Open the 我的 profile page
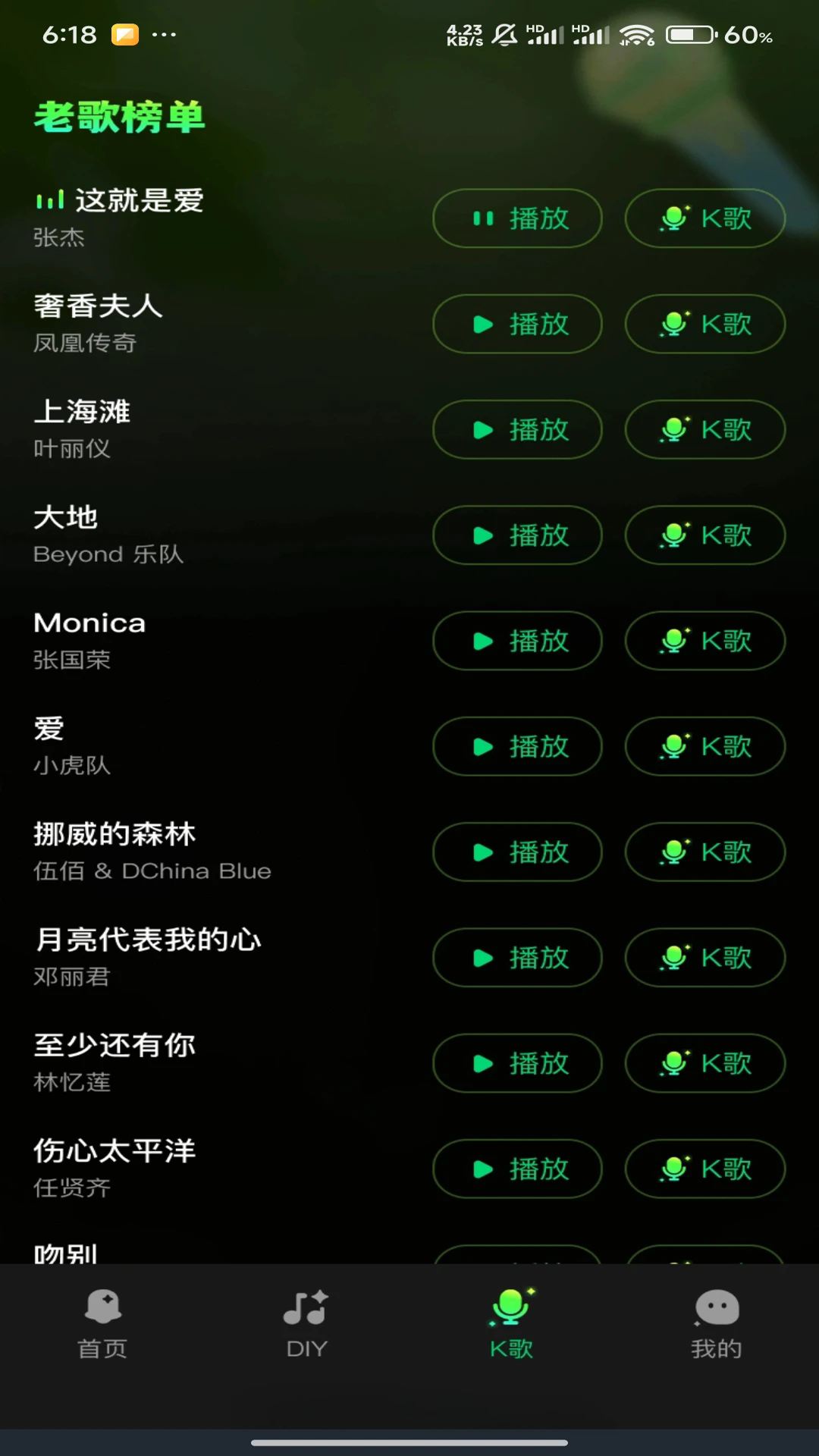The image size is (819, 1456). coord(716,1323)
